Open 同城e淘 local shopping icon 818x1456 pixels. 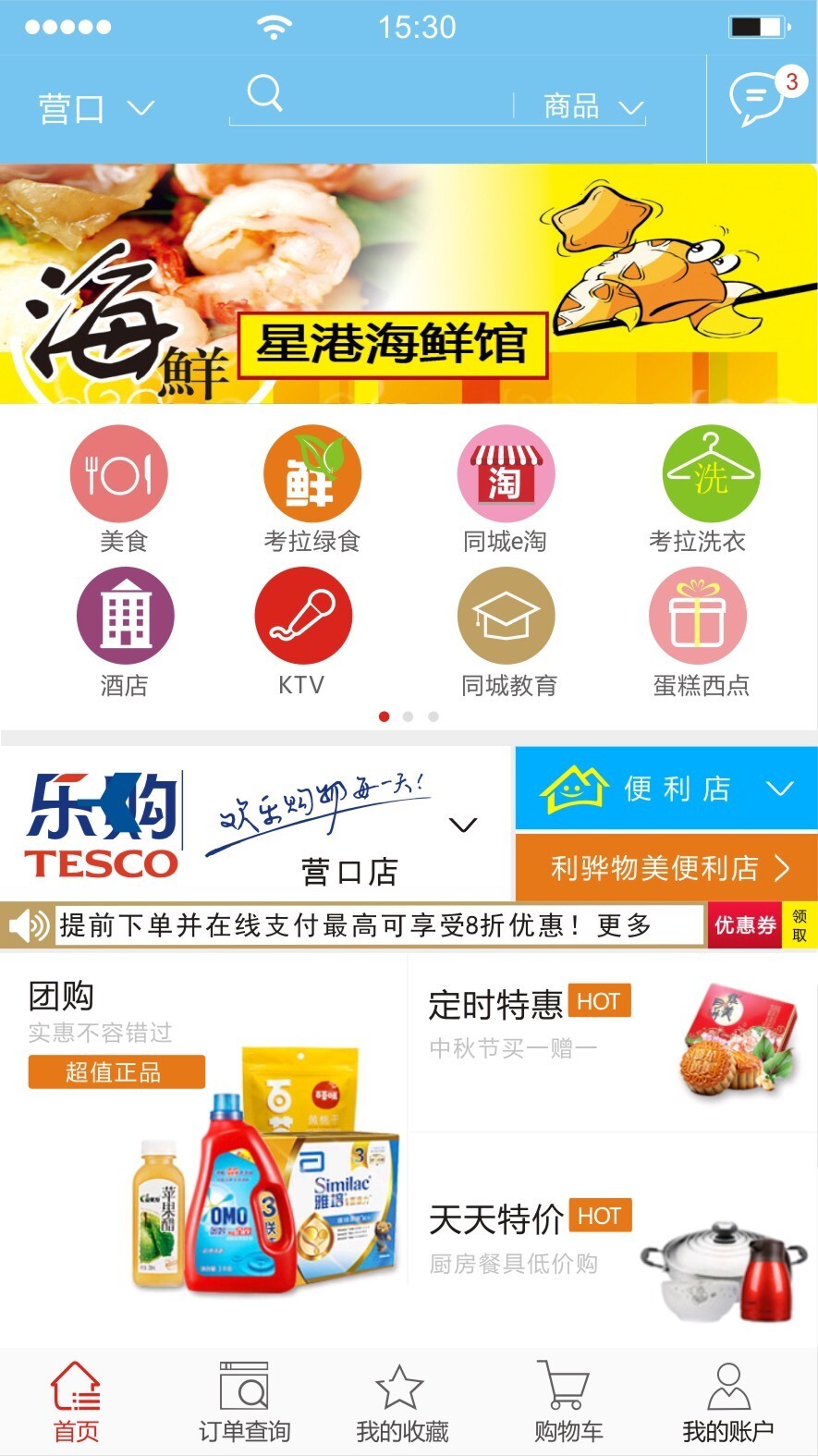pos(507,471)
